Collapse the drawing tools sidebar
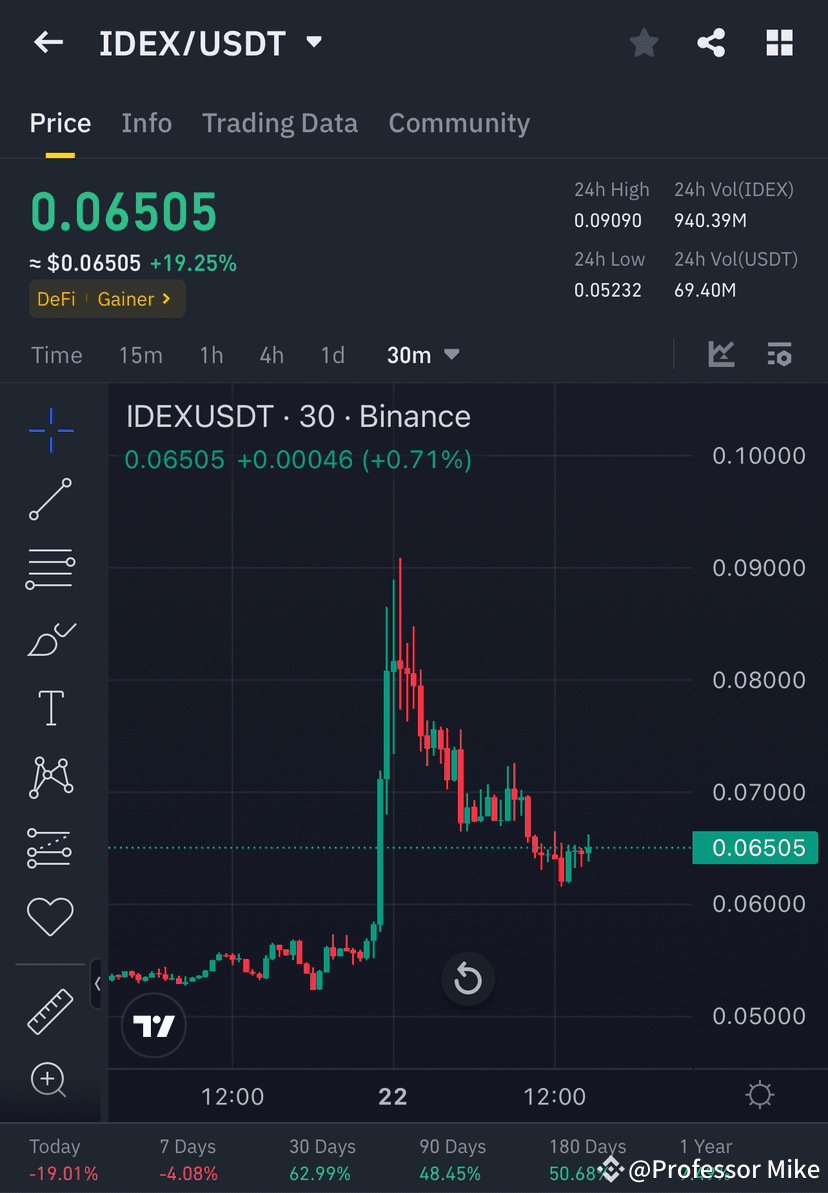The width and height of the screenshot is (828, 1193). point(97,983)
